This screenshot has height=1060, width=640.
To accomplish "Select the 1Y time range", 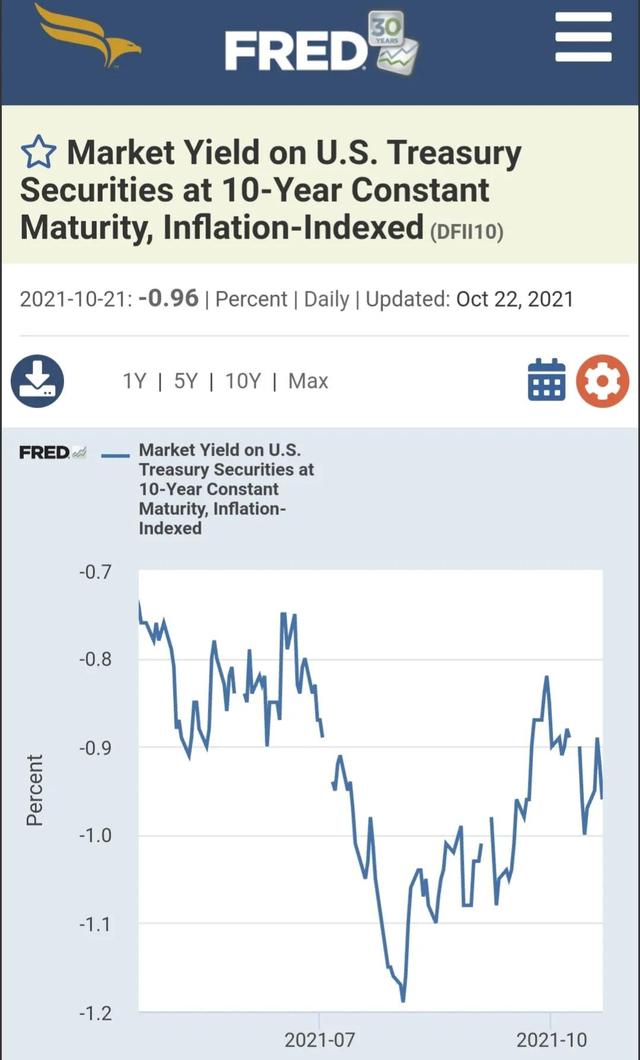I will (134, 381).
